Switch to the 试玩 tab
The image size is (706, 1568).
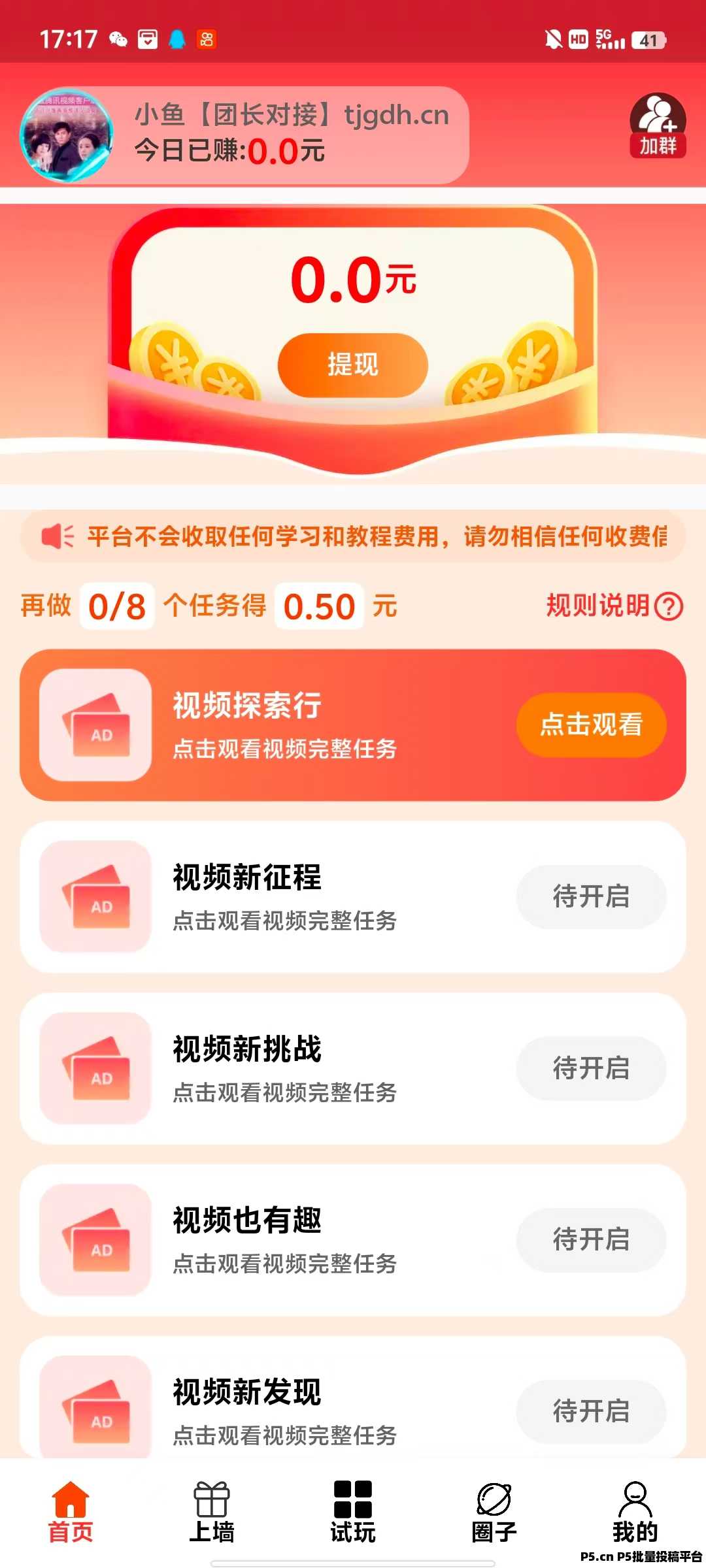(x=353, y=1512)
